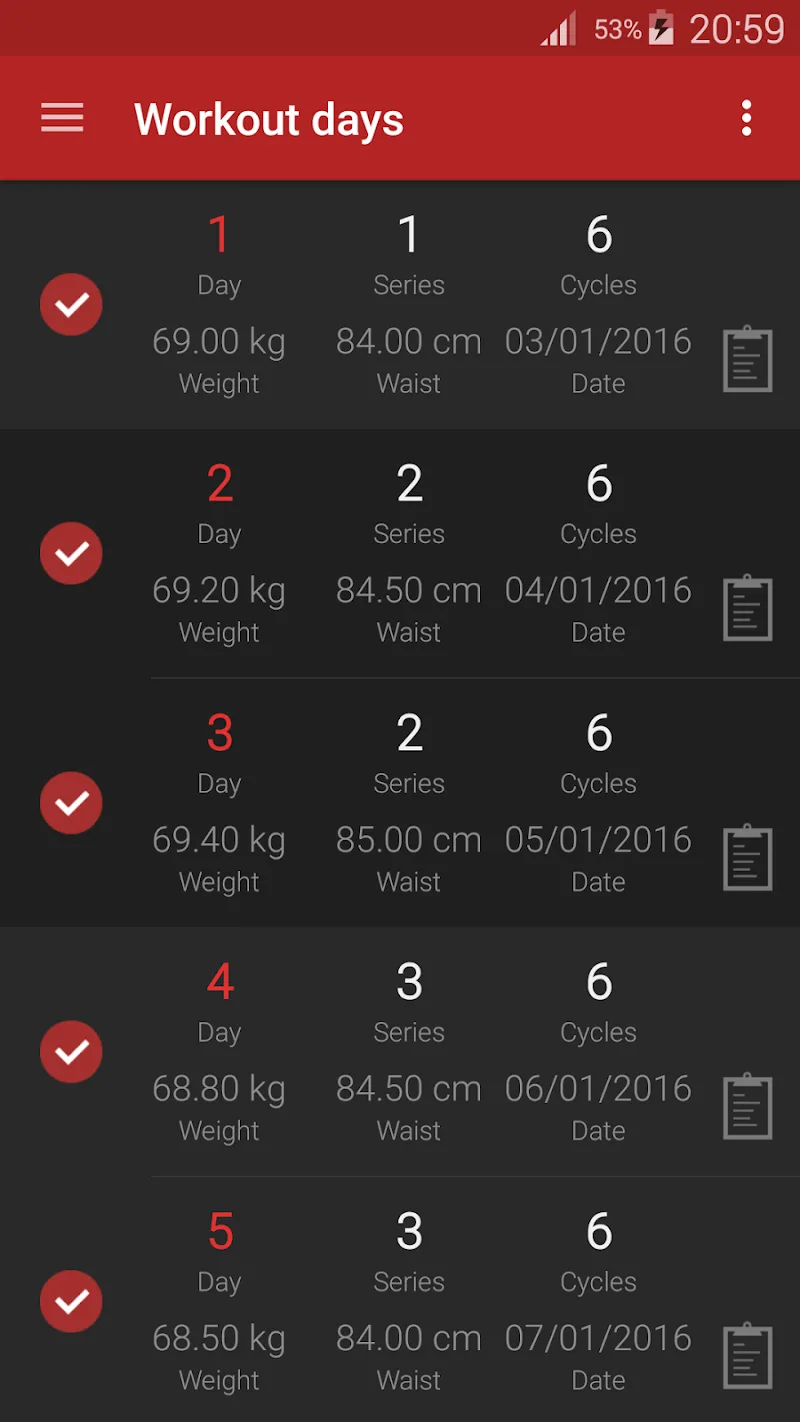
Task: Uncheck the completed mark for Day 3
Action: coord(71,803)
